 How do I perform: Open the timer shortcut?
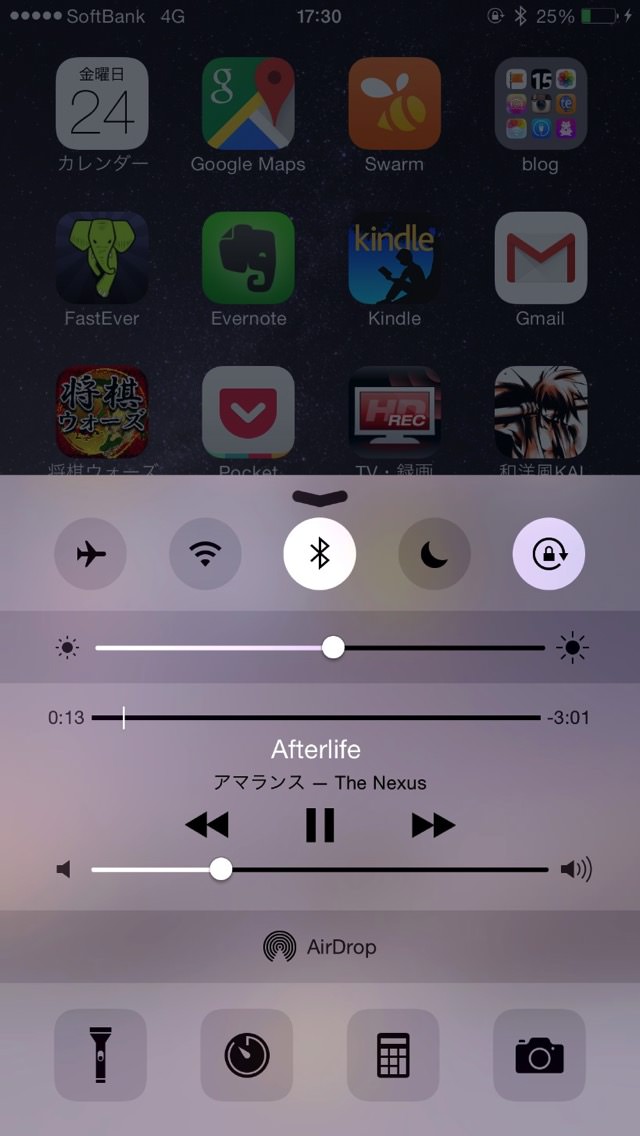(246, 1055)
